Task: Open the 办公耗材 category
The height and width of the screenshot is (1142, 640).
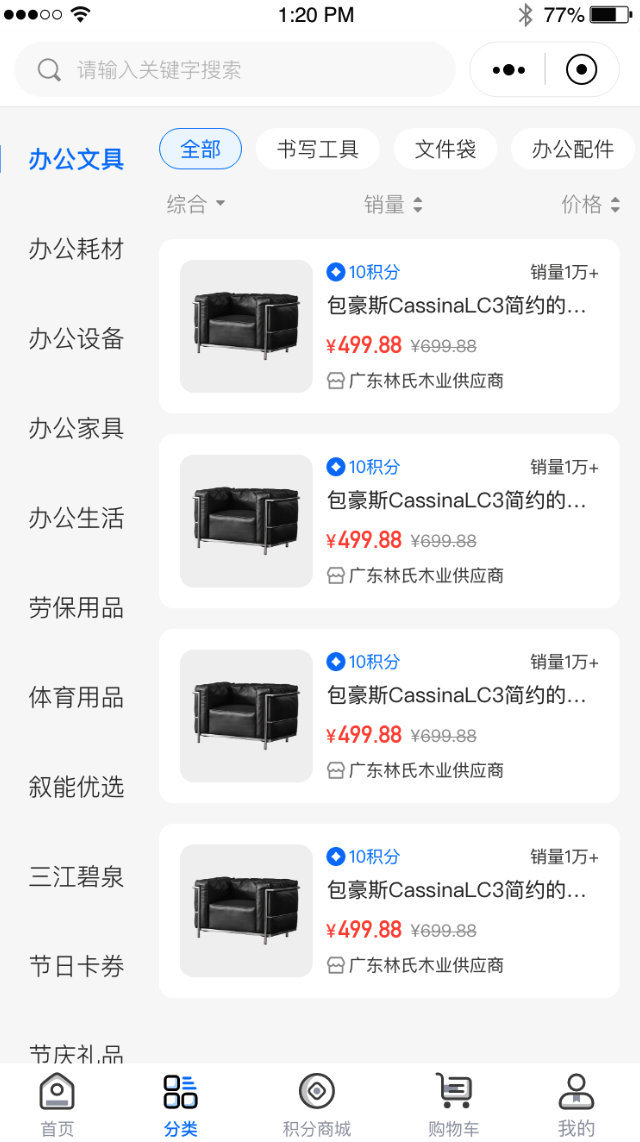Action: coord(76,249)
